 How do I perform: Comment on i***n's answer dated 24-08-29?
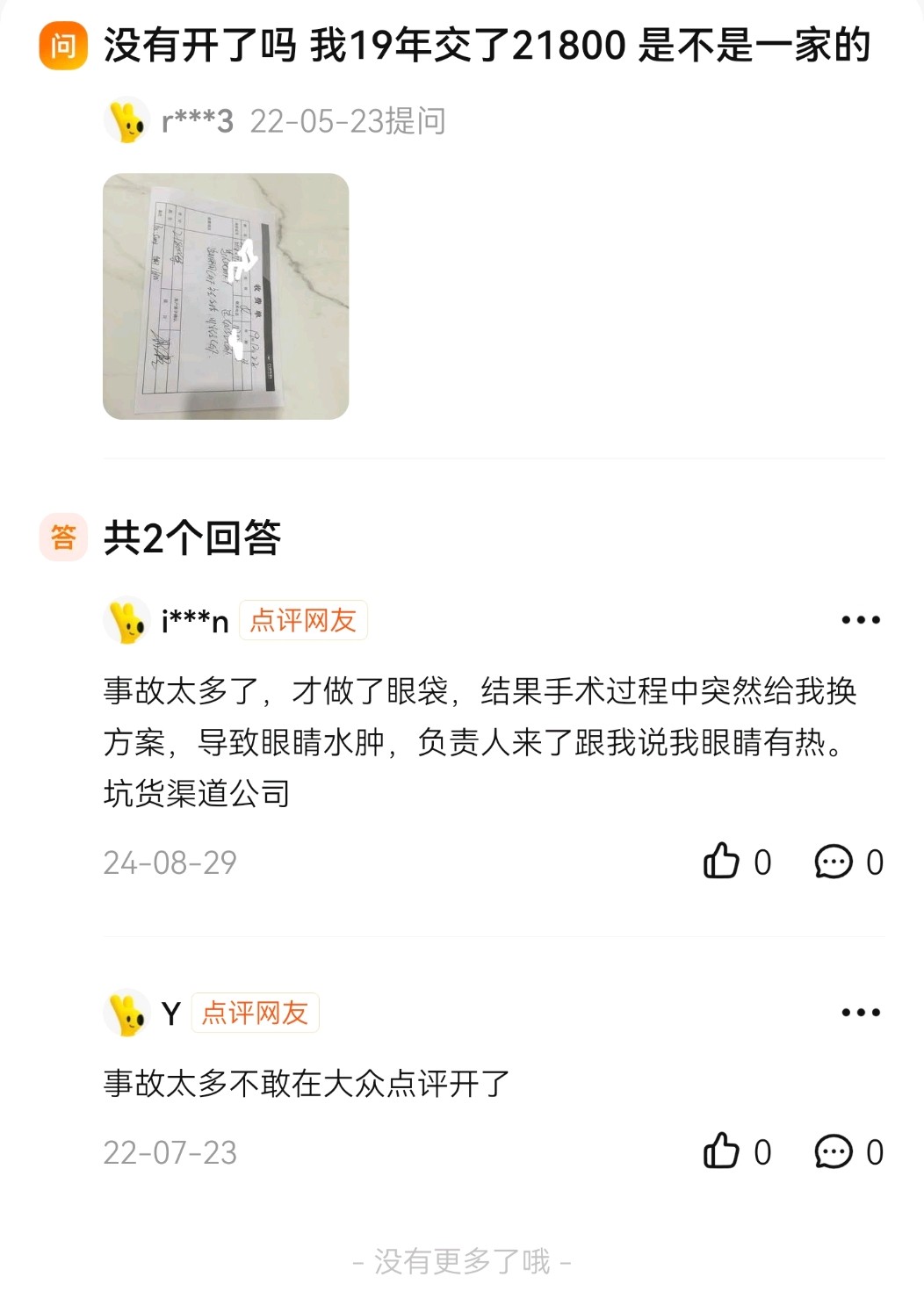[x=834, y=862]
